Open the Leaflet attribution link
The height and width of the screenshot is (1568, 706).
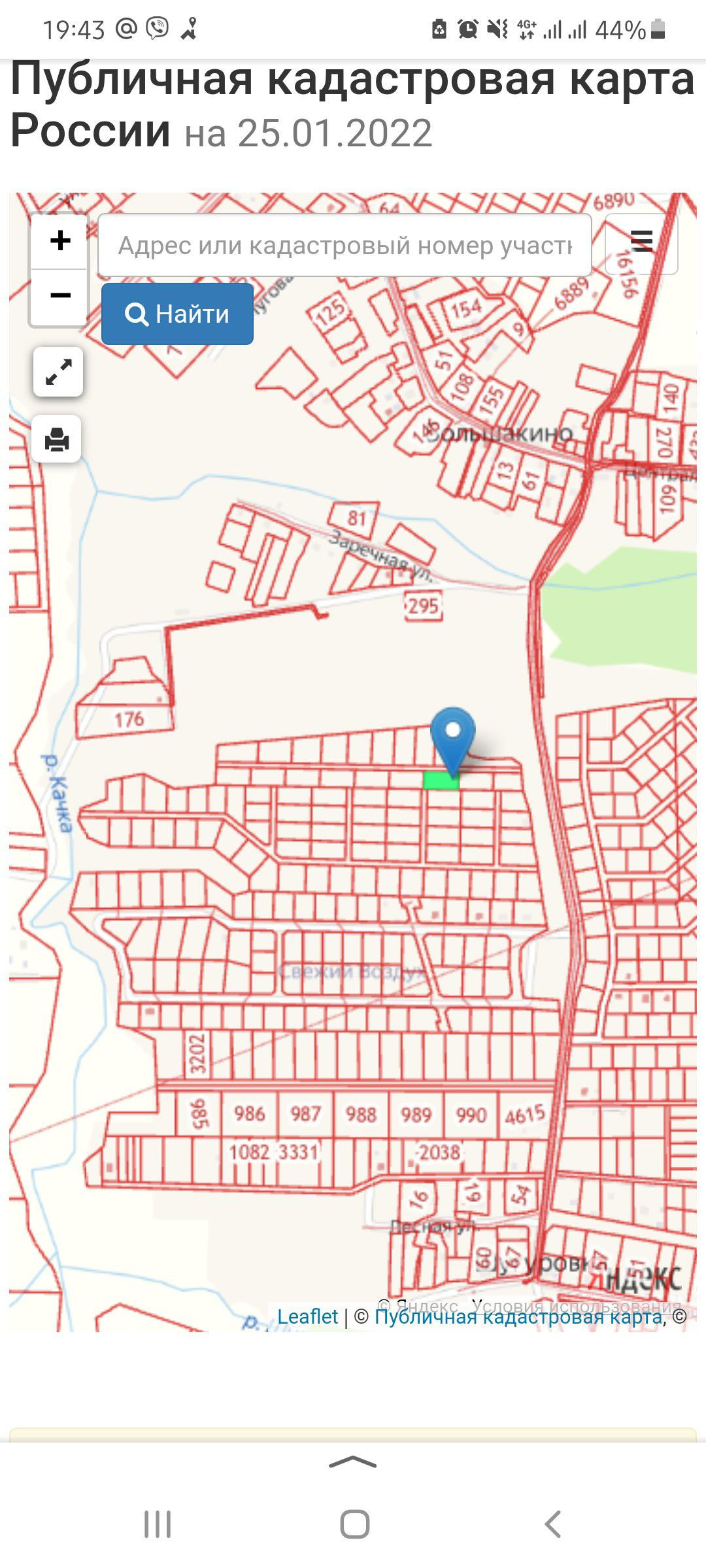point(307,1316)
